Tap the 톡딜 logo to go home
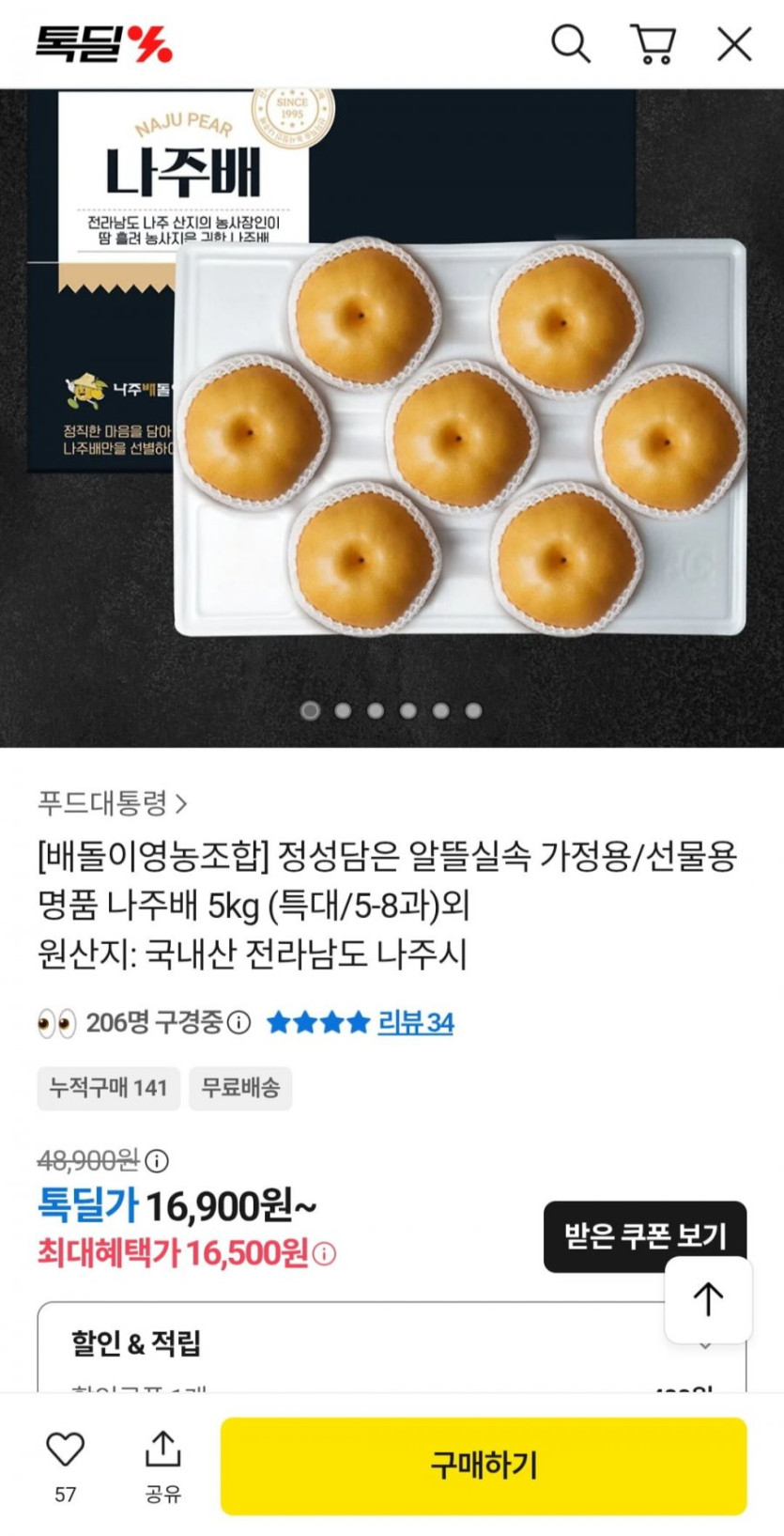This screenshot has width=784, height=1536. 104,44
